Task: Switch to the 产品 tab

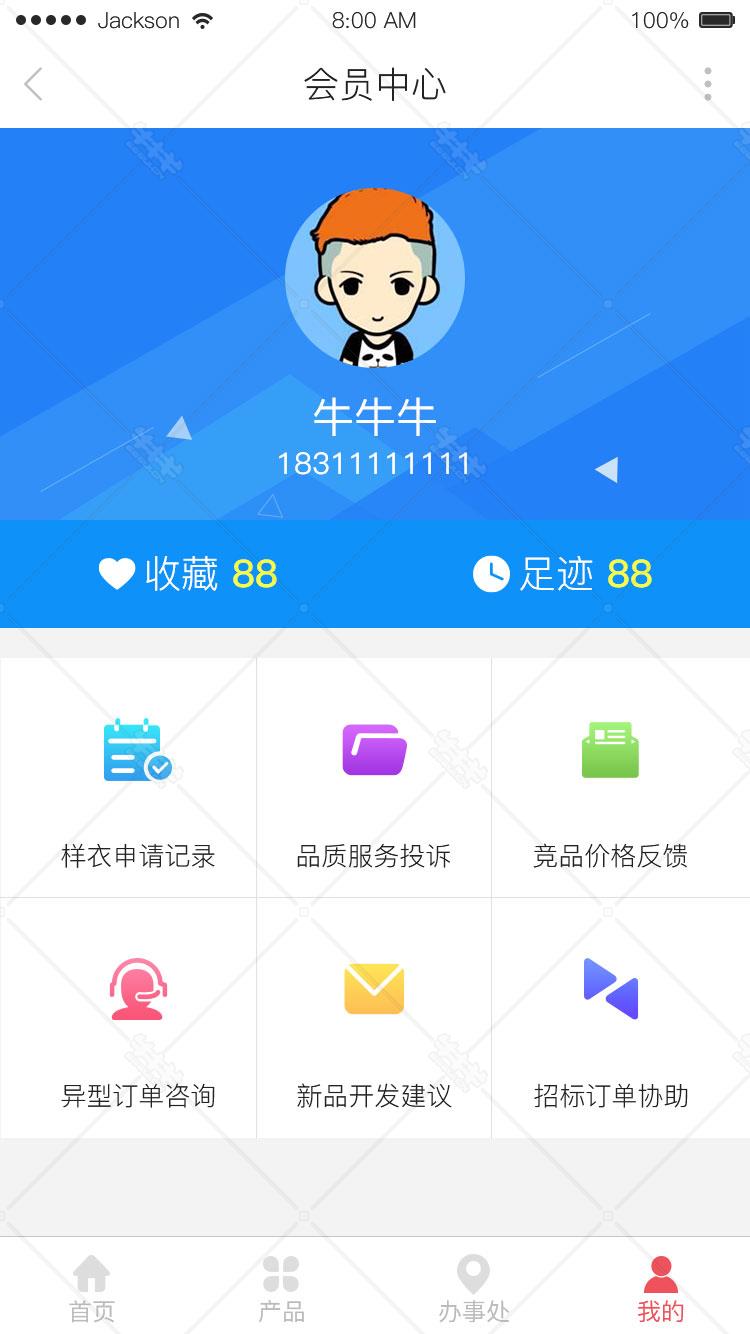Action: click(281, 1289)
